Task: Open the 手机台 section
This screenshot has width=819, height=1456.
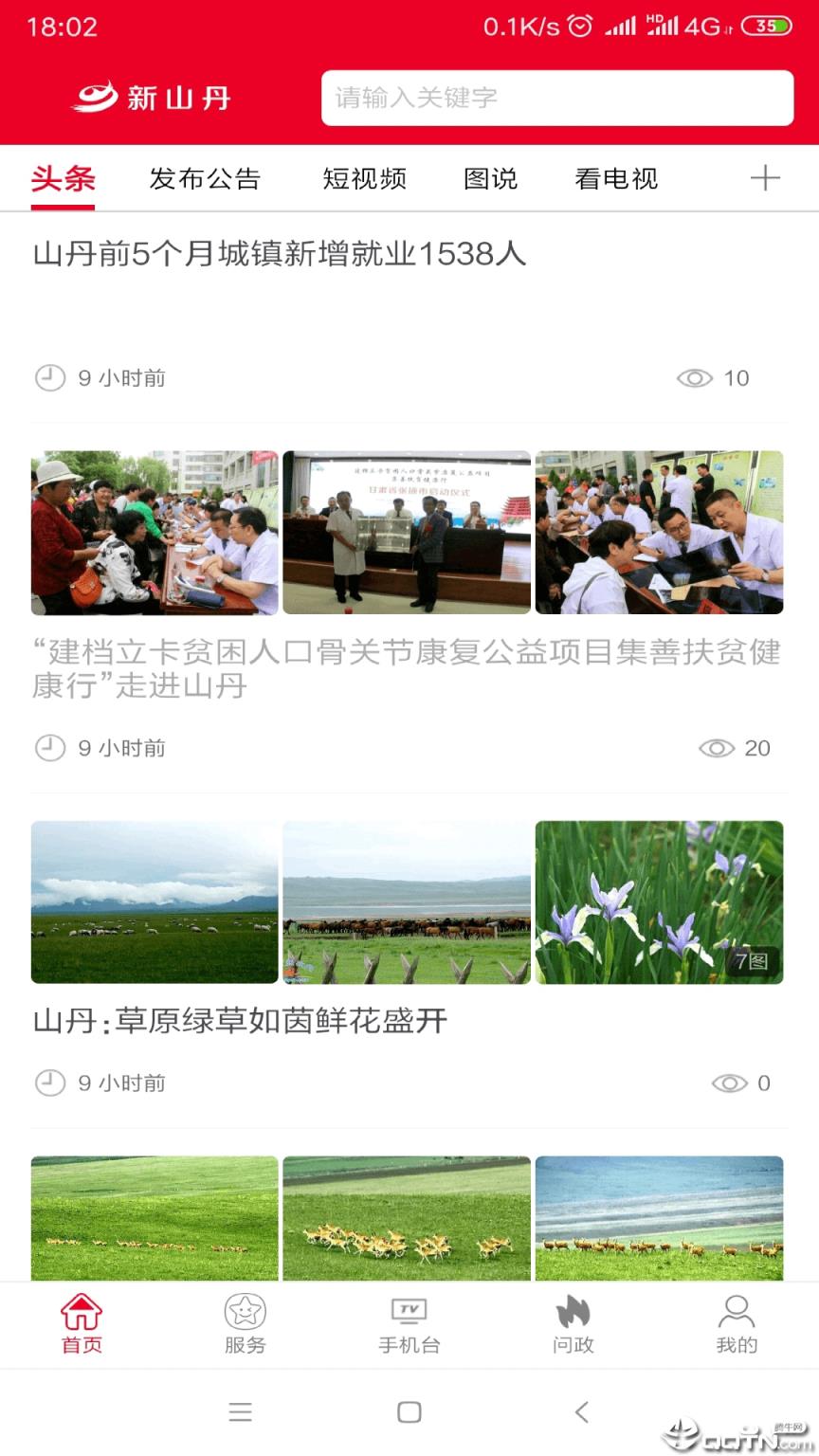Action: tap(409, 1324)
